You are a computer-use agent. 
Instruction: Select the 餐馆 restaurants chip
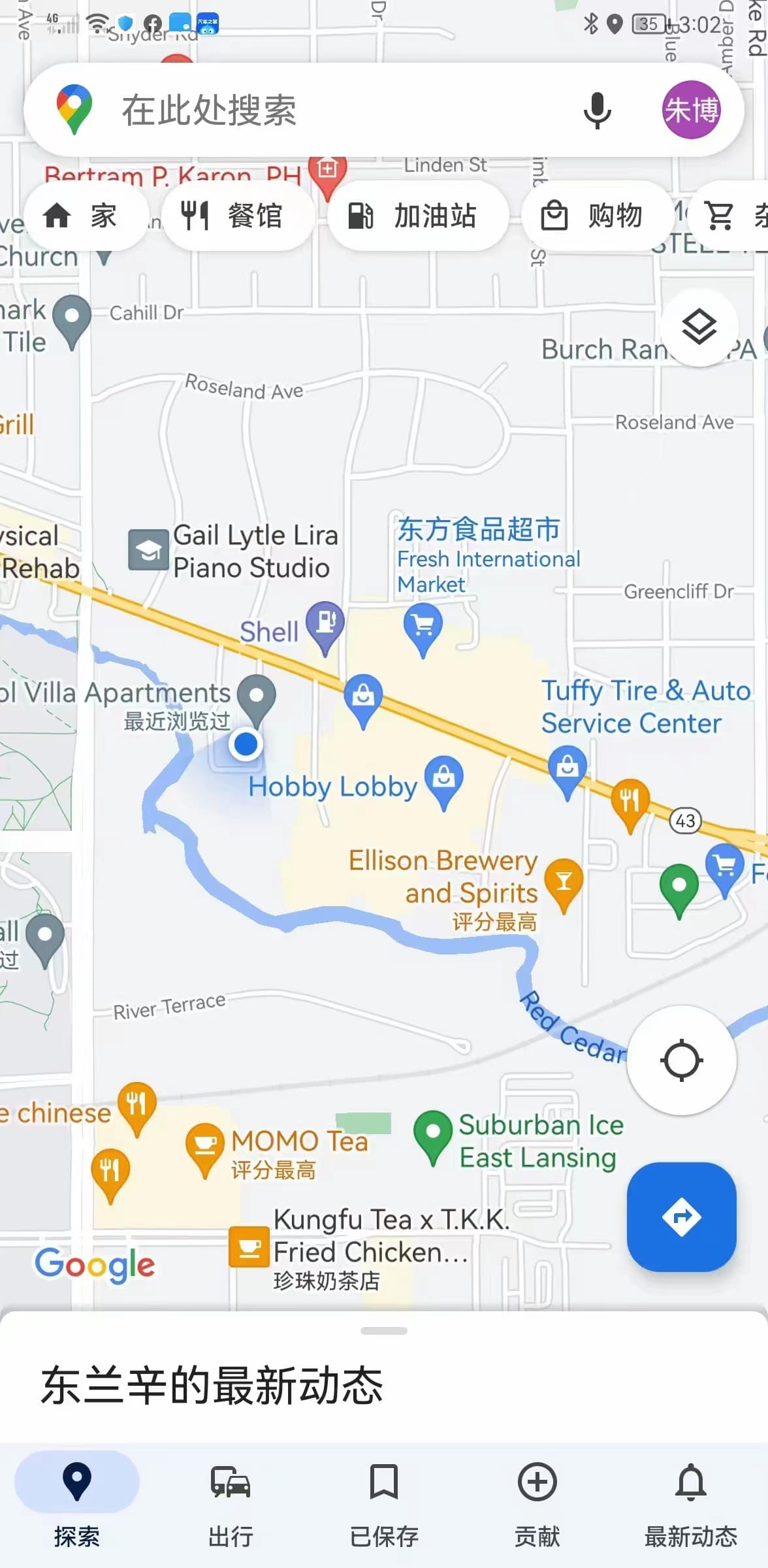tap(232, 216)
